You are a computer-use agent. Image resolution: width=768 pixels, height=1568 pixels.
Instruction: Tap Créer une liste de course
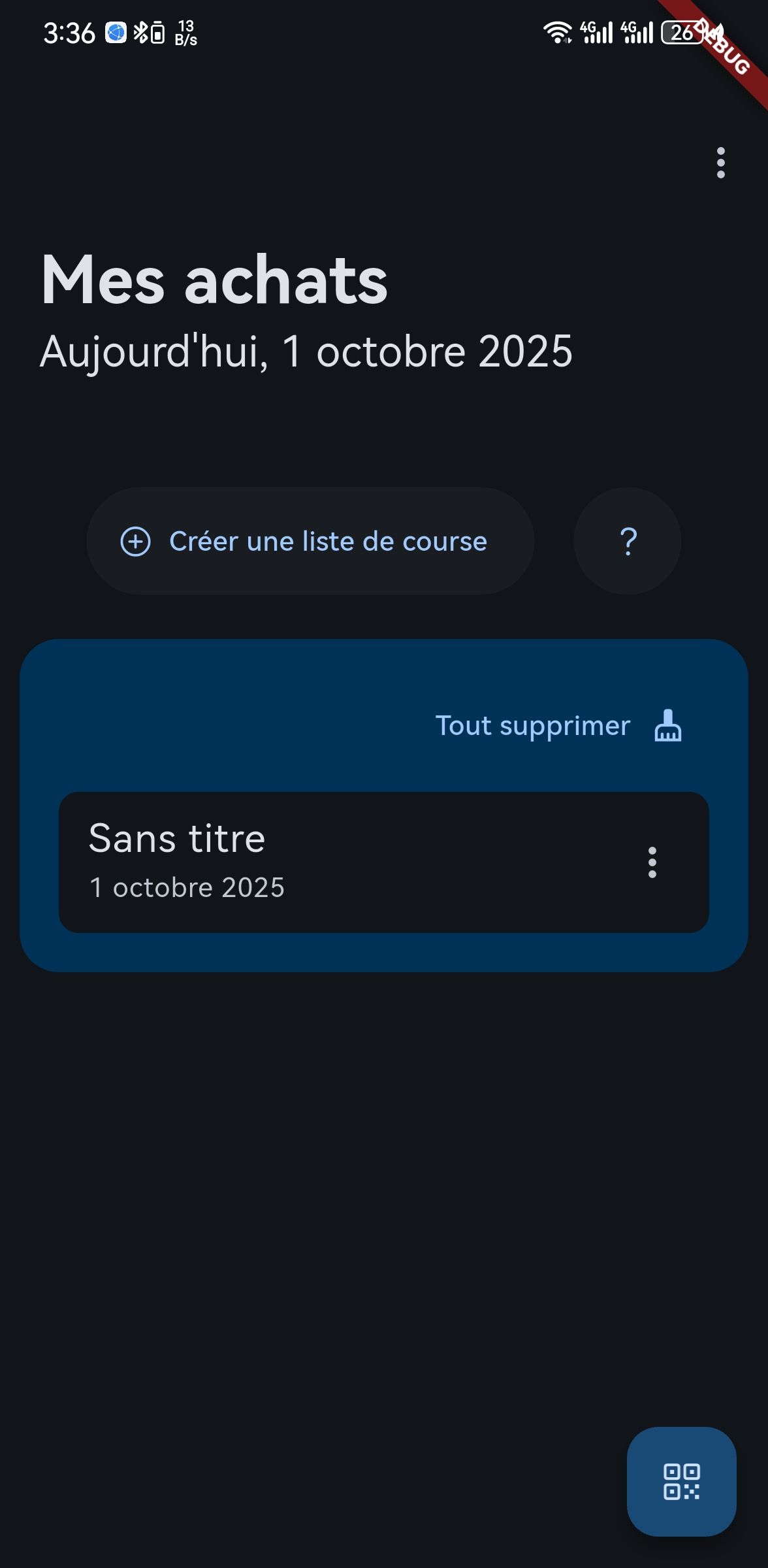click(x=310, y=541)
